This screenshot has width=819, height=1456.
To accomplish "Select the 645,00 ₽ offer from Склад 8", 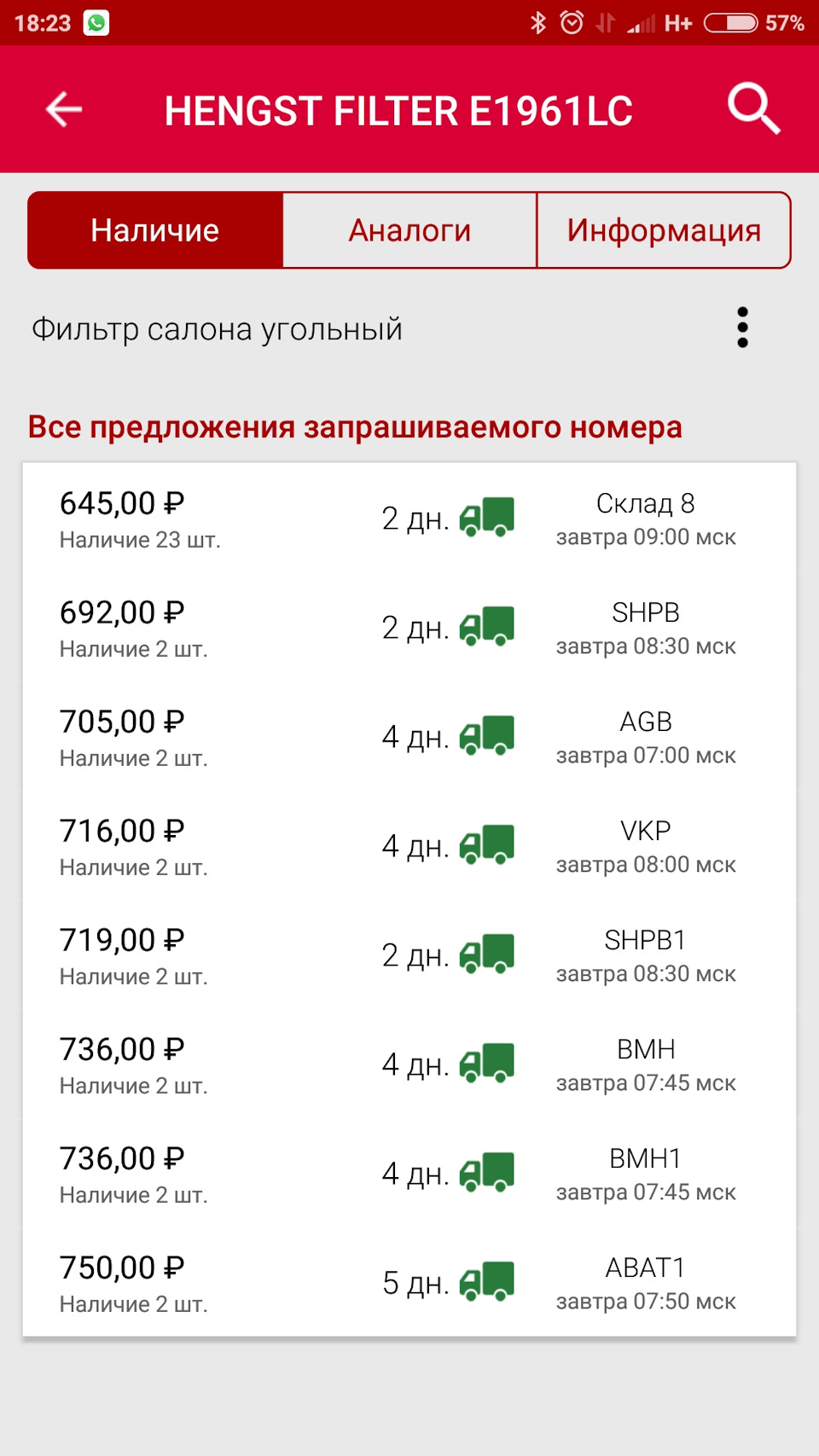I will 256,518.
